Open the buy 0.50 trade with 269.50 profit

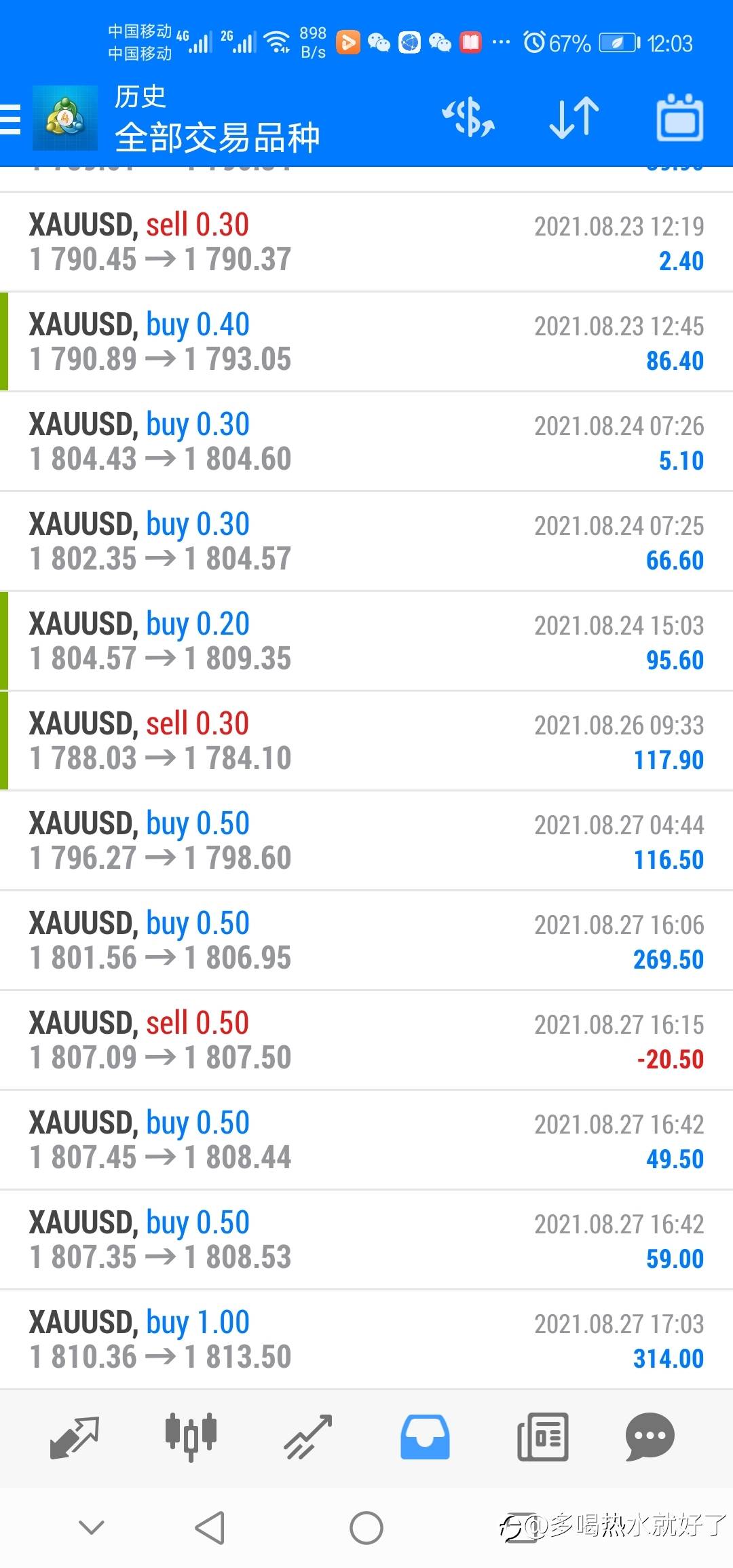(366, 941)
